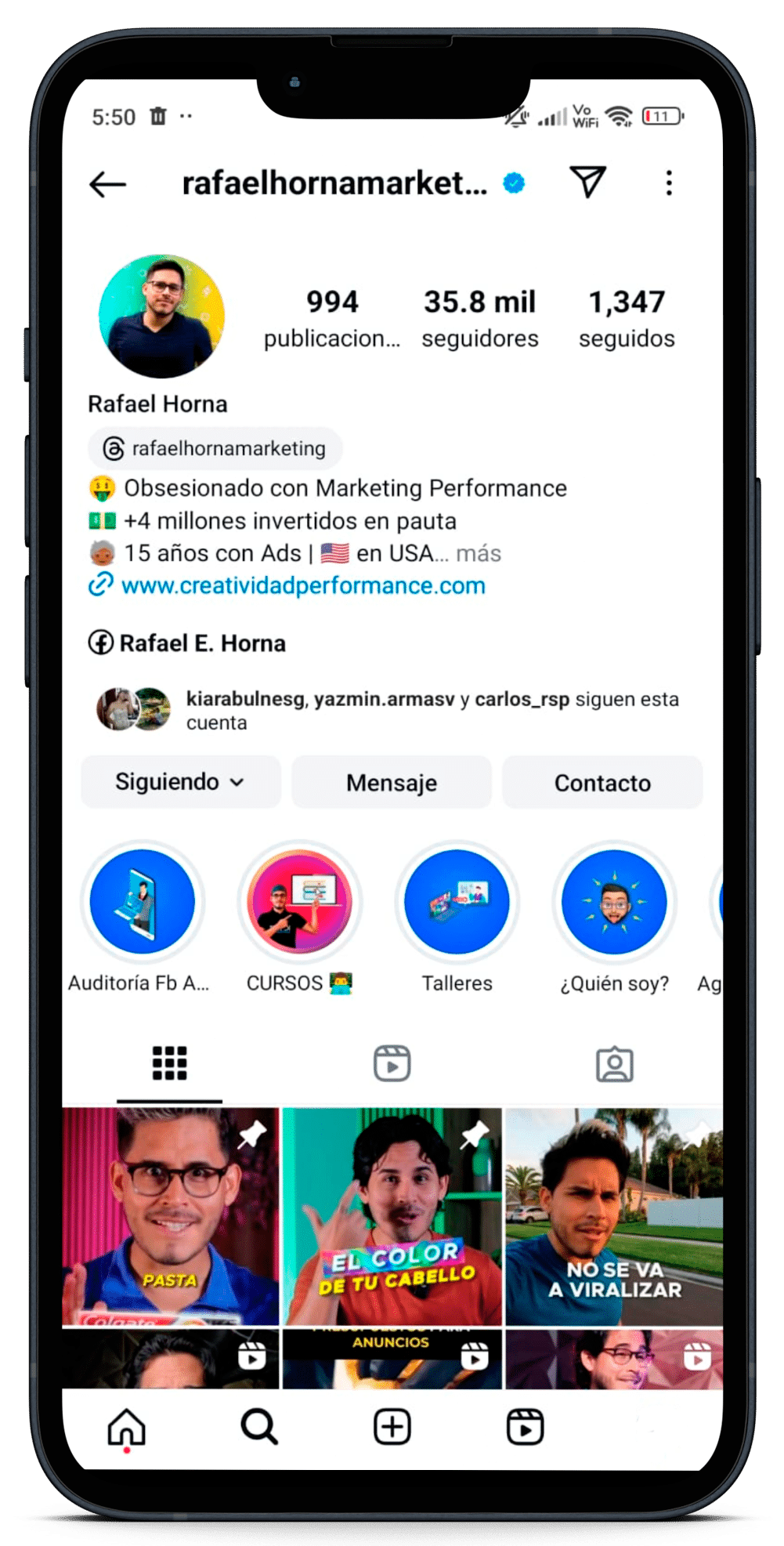Open the share/send paper plane icon
Image resolution: width=784 pixels, height=1546 pixels.
tap(587, 183)
